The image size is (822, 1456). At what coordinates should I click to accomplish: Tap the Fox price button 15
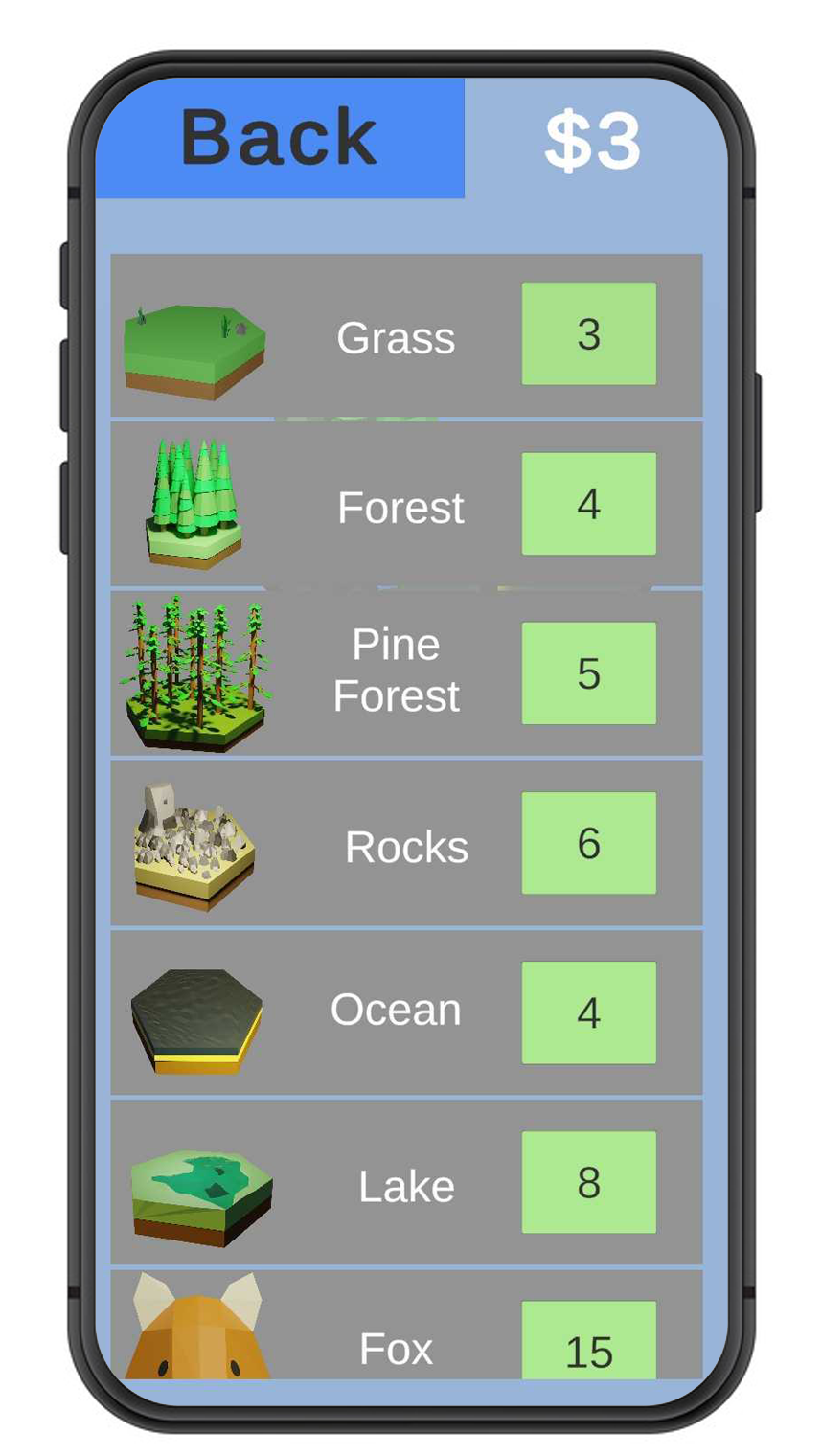point(588,1341)
